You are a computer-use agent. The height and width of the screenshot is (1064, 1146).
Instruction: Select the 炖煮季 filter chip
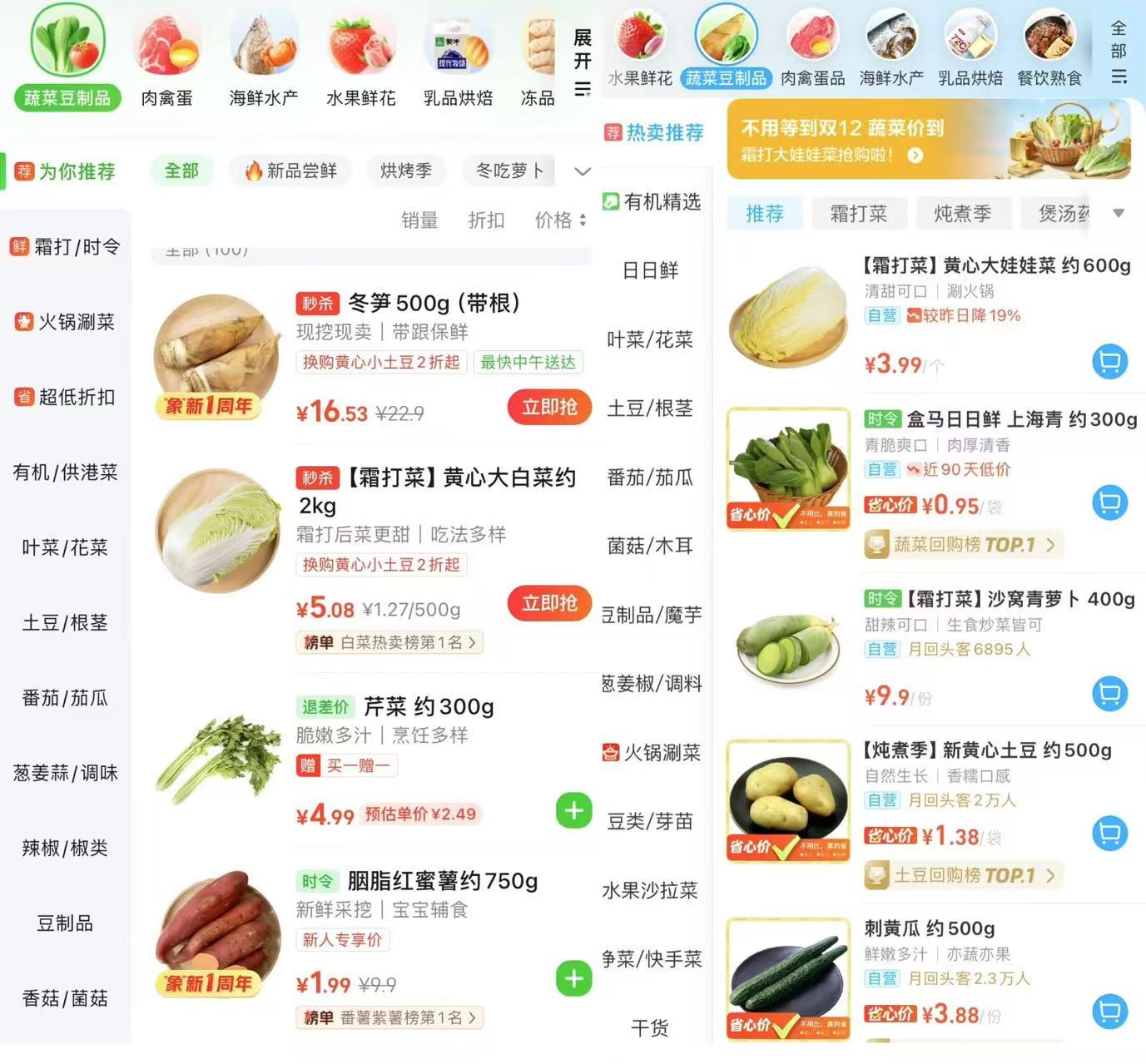tap(962, 214)
